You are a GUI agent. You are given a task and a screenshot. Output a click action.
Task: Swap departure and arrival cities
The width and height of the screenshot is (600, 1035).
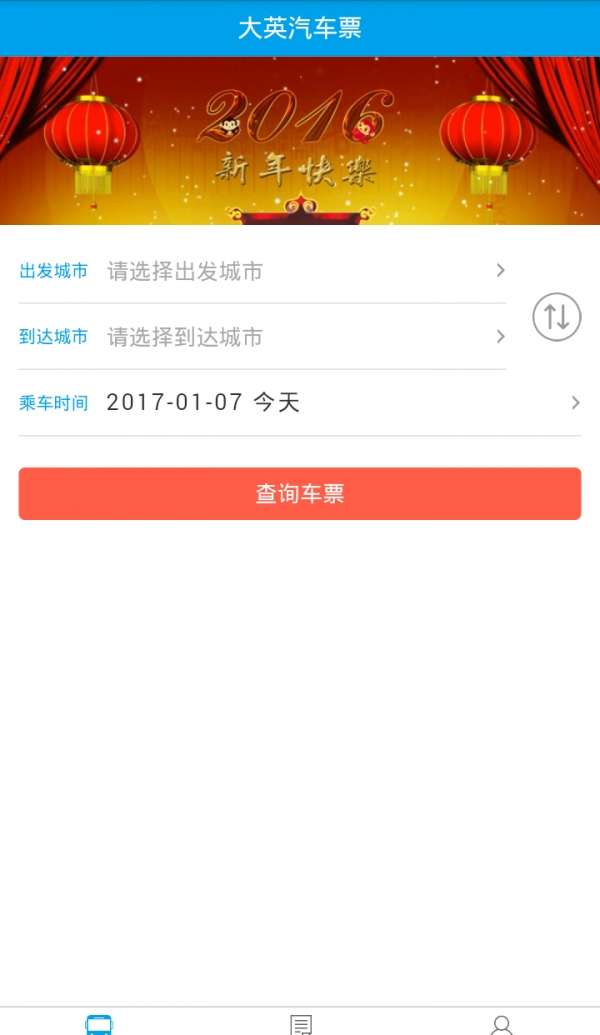(556, 317)
